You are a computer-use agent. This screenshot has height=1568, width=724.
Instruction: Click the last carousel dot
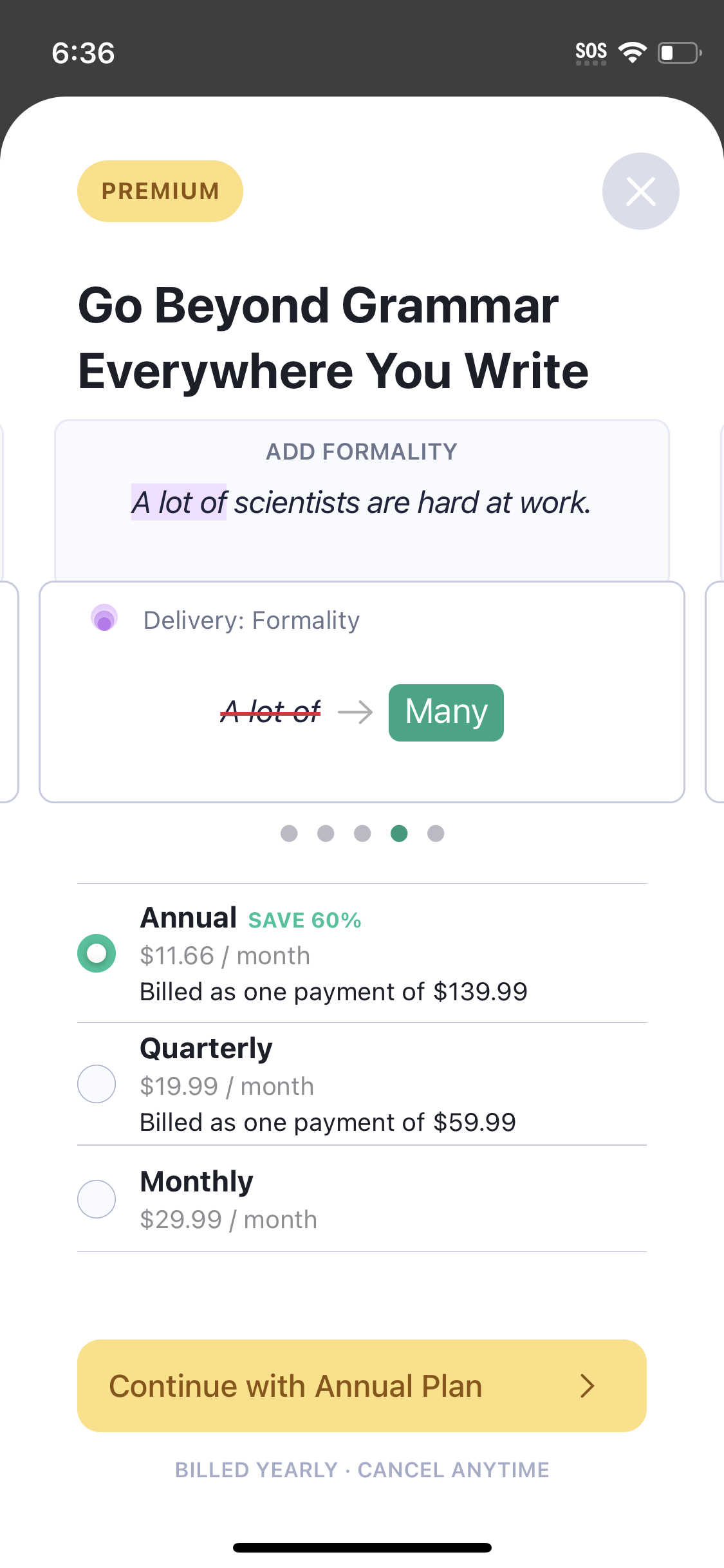436,834
